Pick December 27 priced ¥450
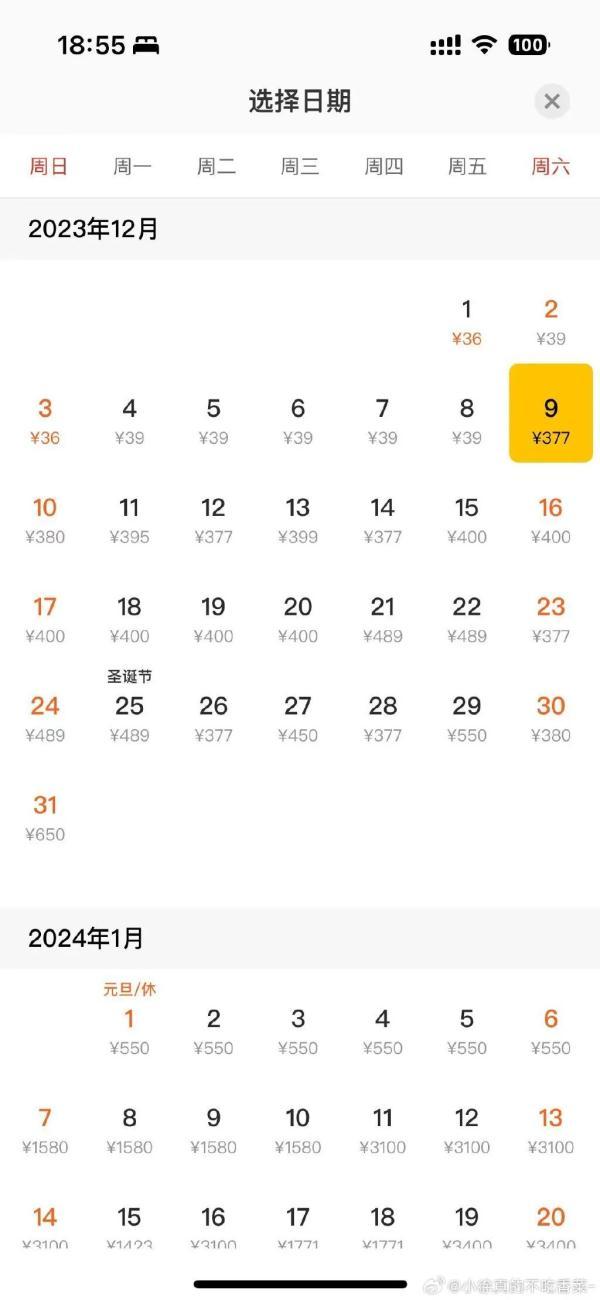The width and height of the screenshot is (600, 1300). click(298, 718)
